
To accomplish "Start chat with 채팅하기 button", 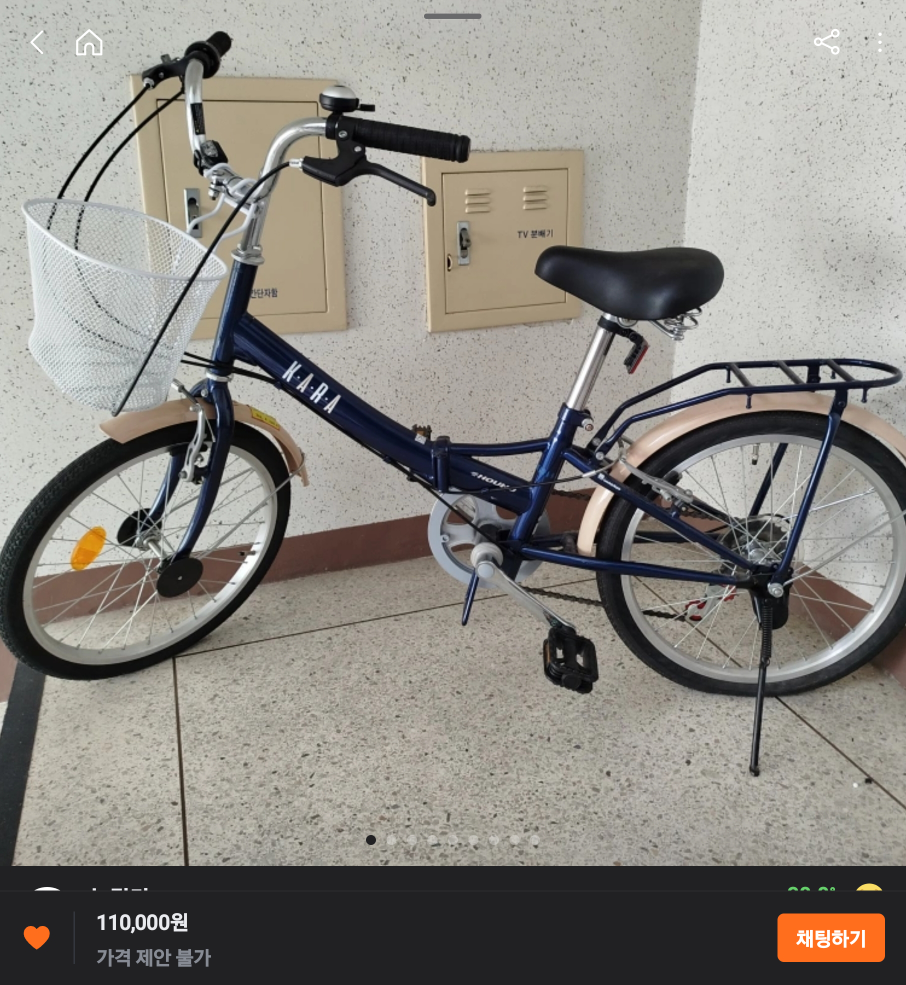I will point(830,938).
